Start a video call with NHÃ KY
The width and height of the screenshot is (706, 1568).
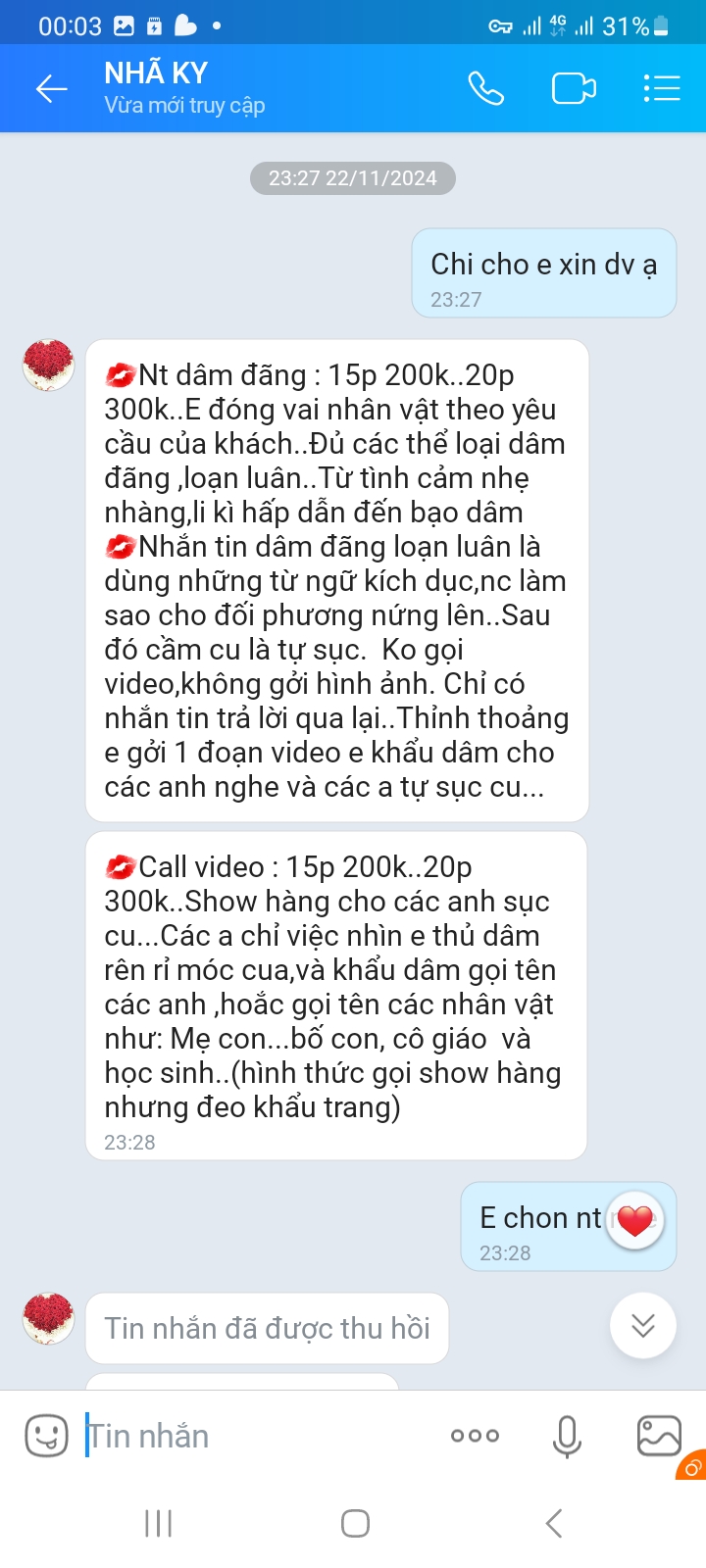[574, 89]
